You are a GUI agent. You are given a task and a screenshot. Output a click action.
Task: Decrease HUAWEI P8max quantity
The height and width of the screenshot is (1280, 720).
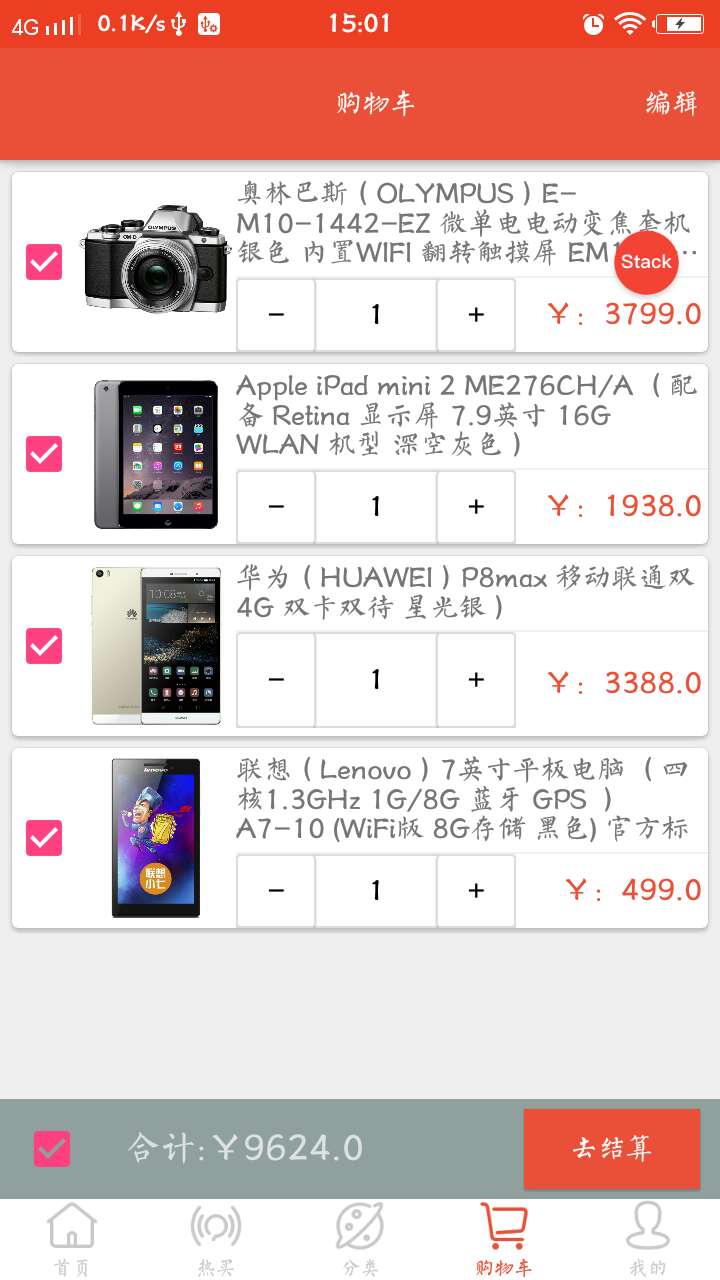coord(277,680)
